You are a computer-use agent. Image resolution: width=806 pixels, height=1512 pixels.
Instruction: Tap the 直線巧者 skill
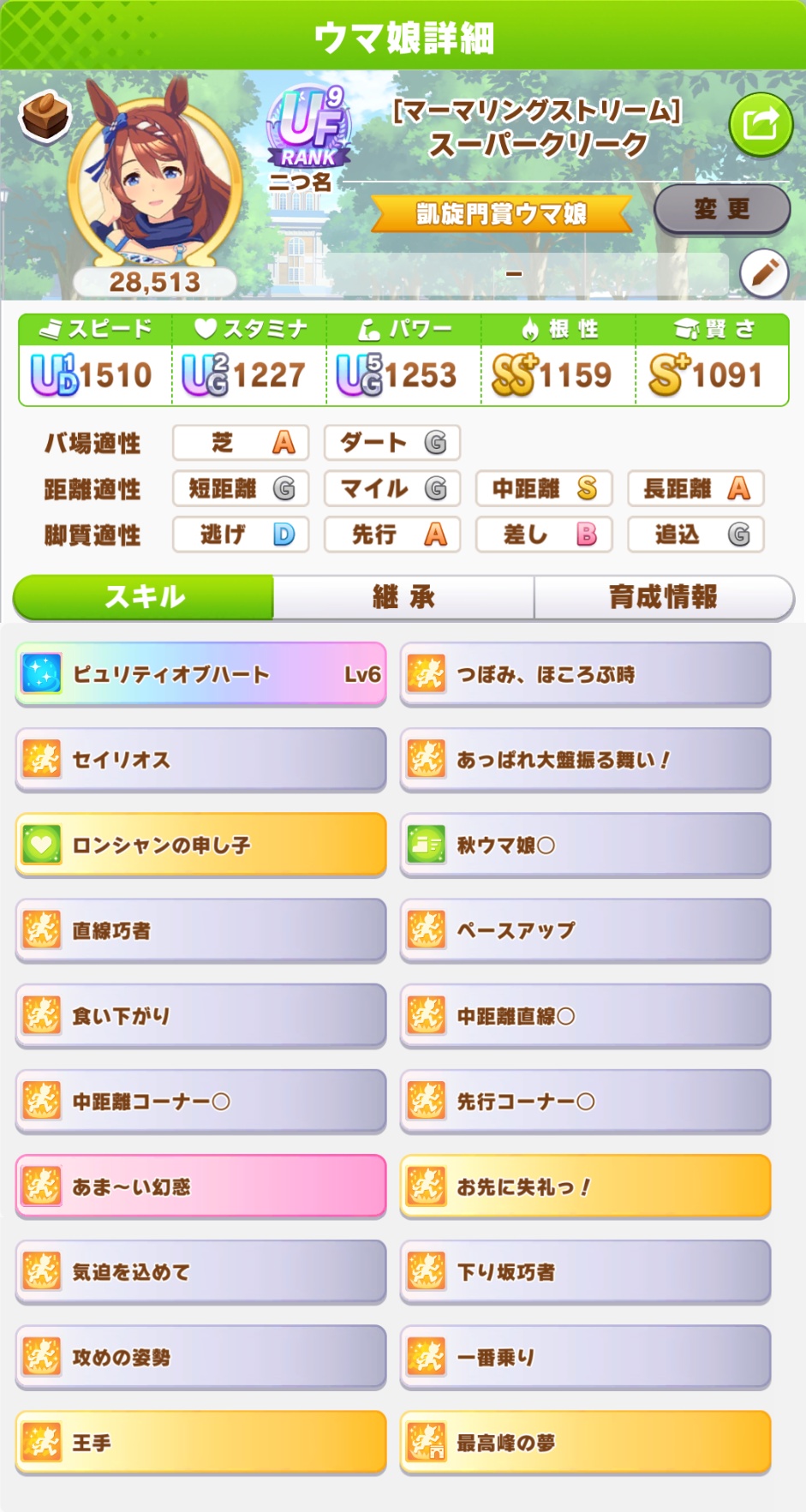pyautogui.click(x=201, y=930)
